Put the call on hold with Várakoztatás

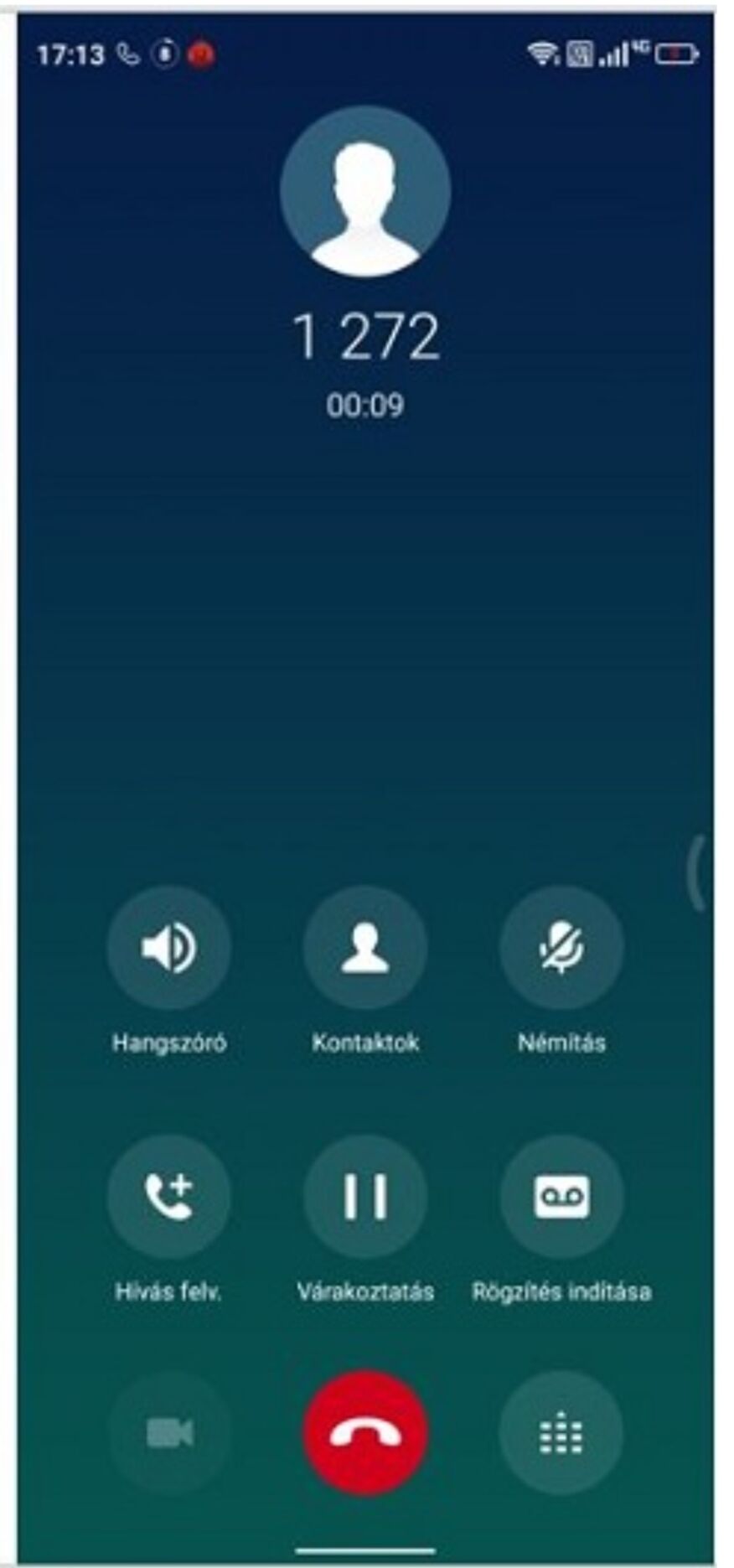click(x=364, y=1196)
